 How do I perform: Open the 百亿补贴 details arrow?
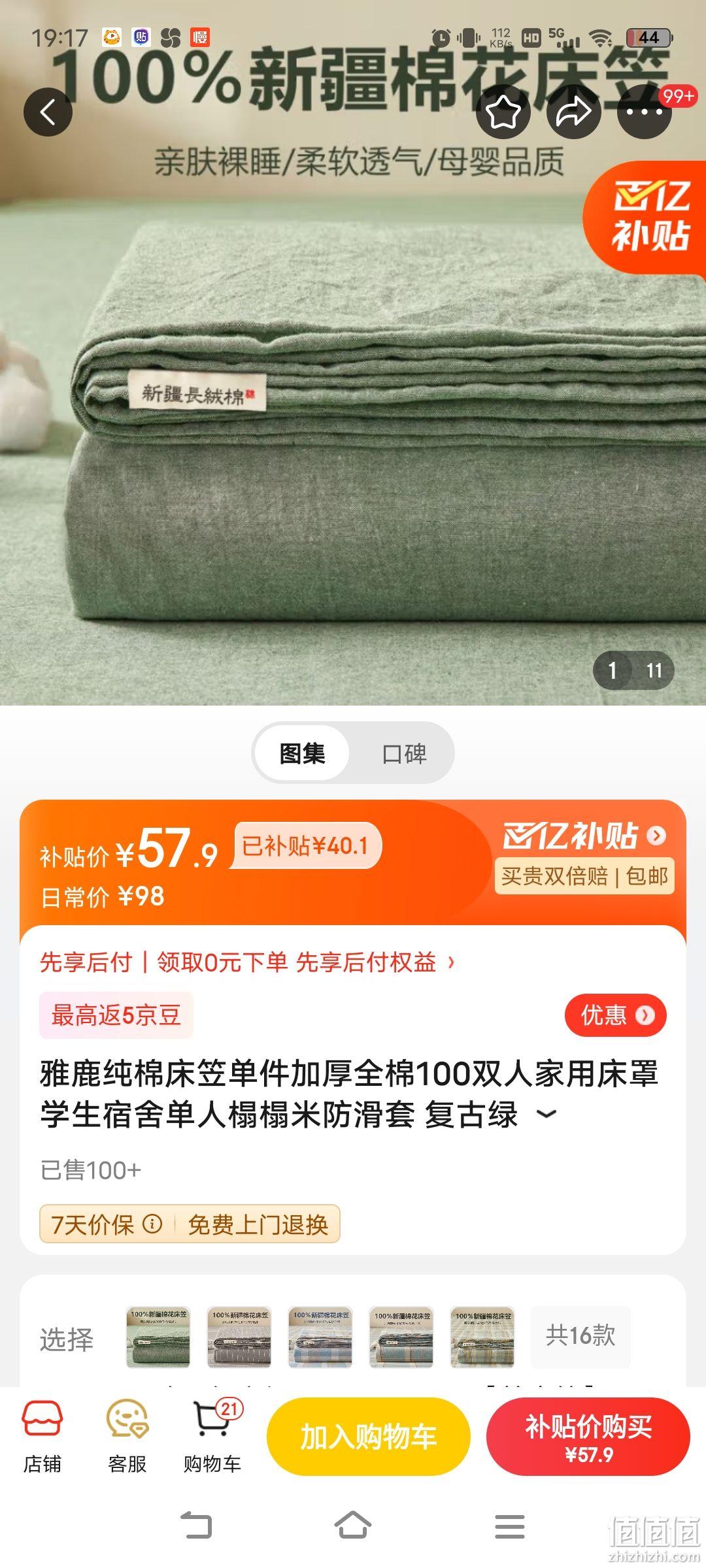[656, 836]
